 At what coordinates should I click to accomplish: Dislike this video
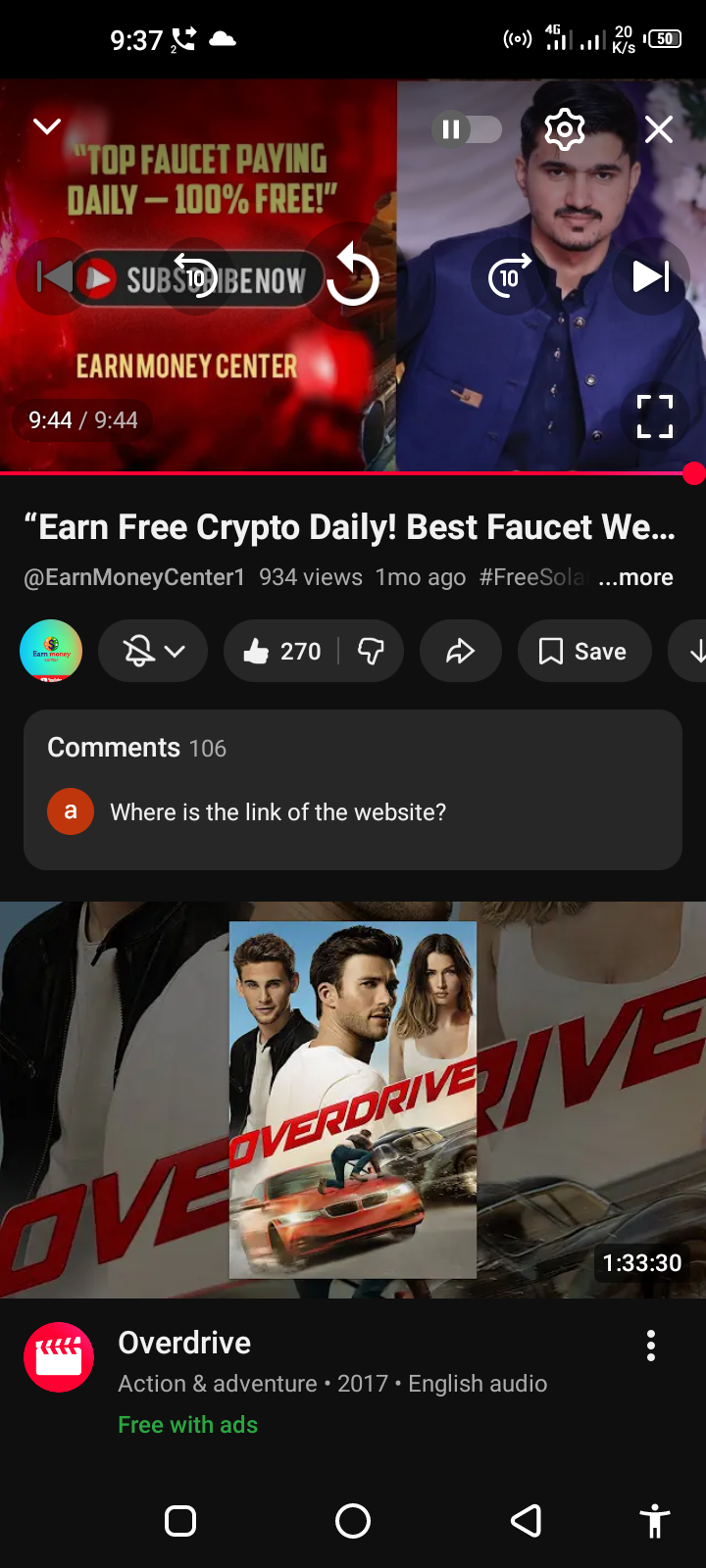371,651
